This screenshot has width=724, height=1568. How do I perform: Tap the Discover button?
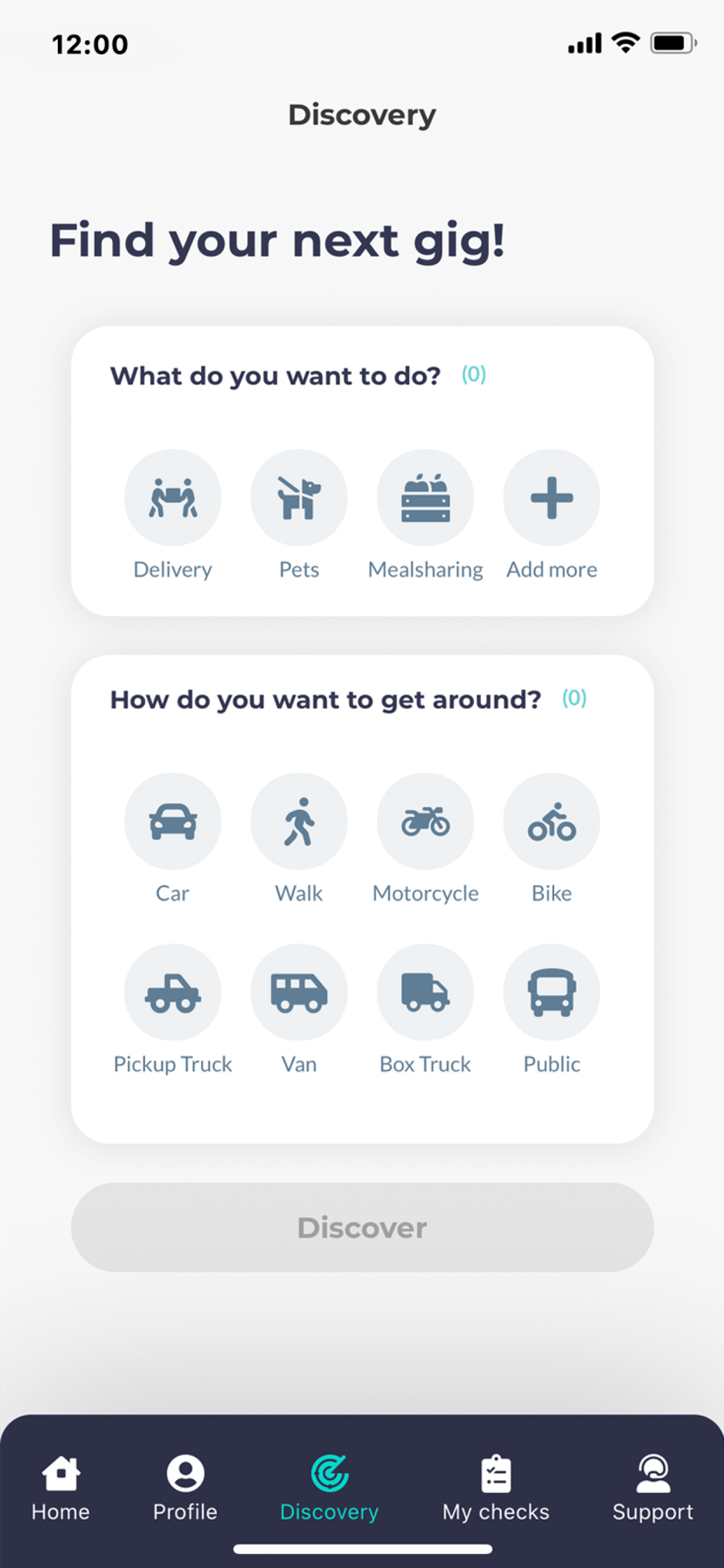click(362, 1227)
